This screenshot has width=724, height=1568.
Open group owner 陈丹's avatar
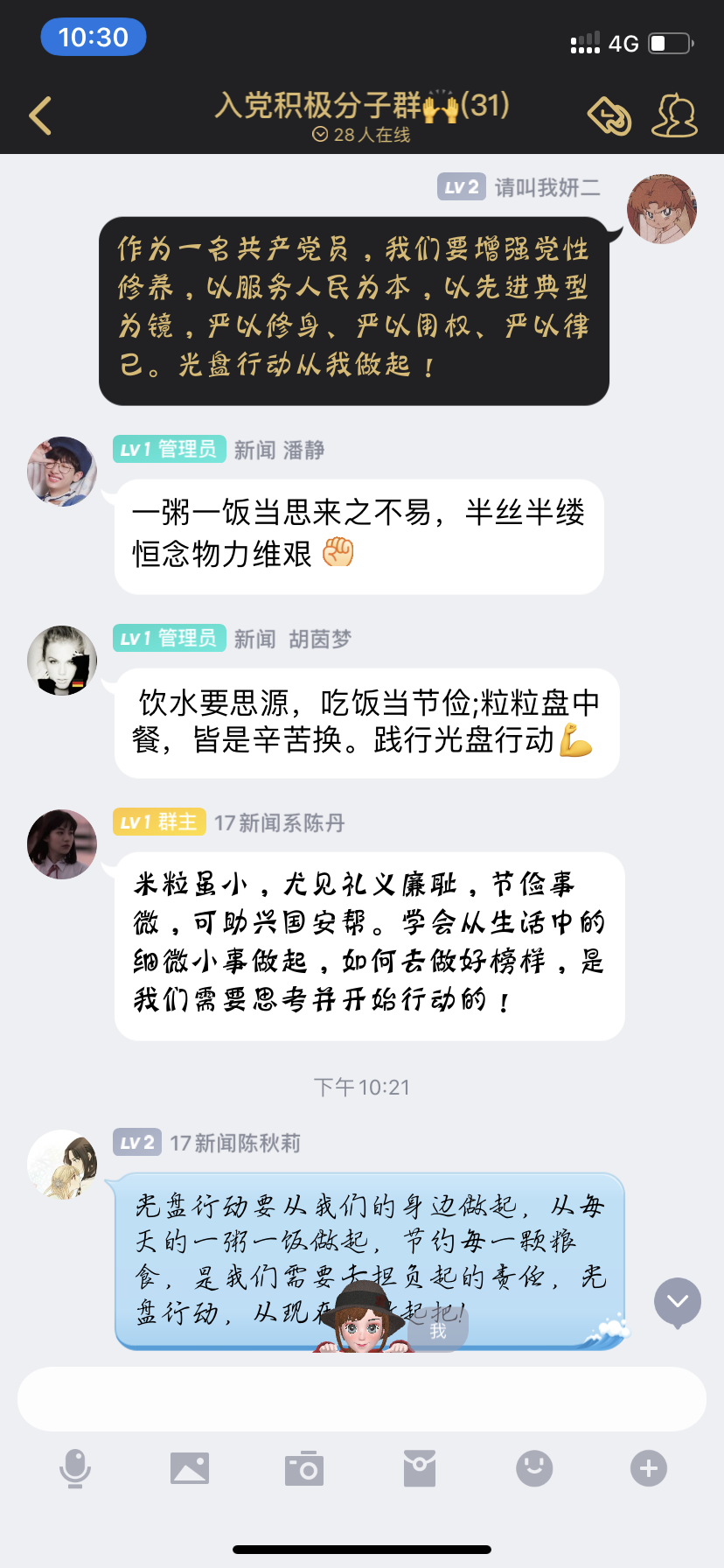(x=62, y=844)
